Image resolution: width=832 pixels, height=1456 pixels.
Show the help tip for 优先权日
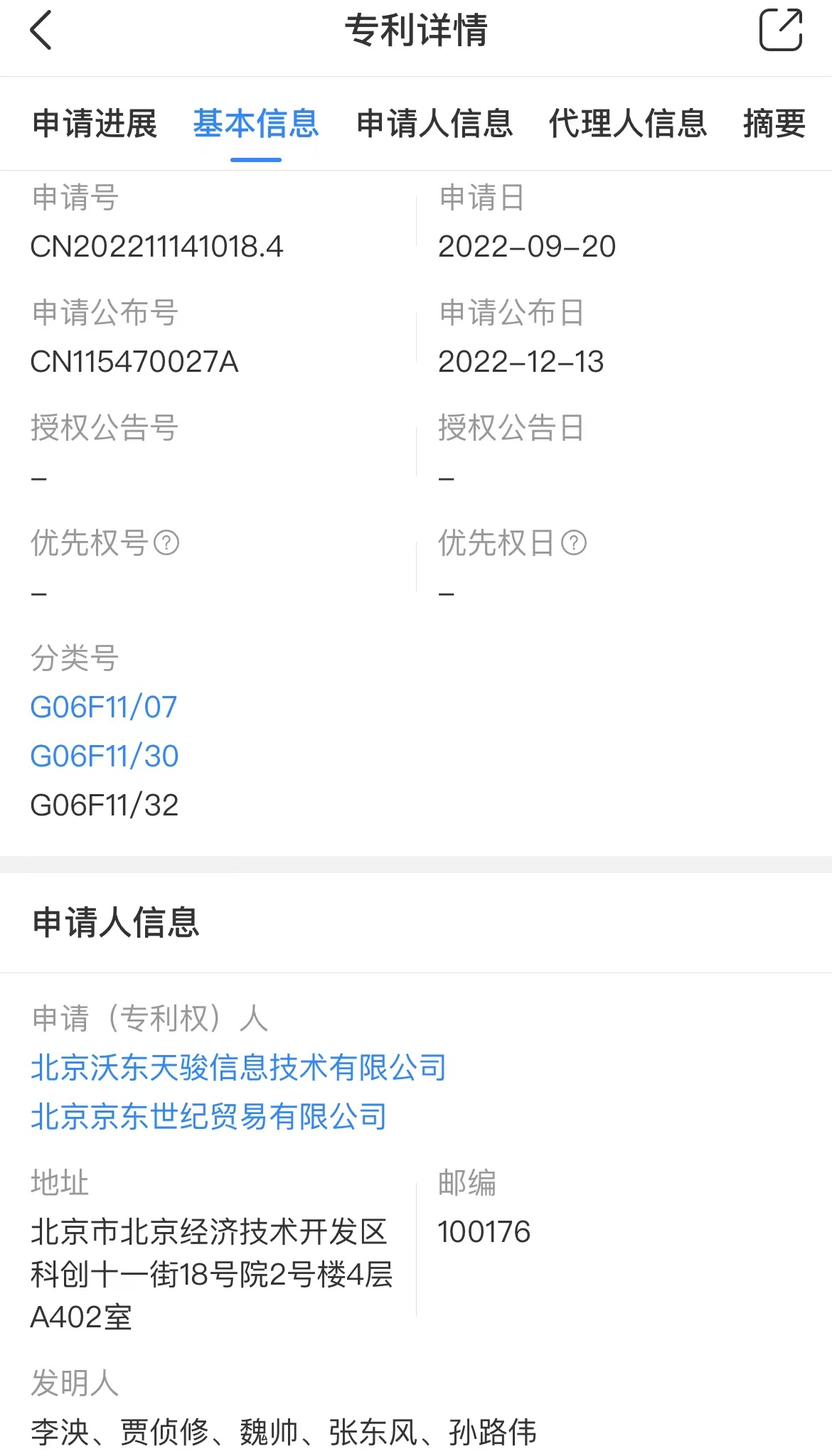[574, 543]
